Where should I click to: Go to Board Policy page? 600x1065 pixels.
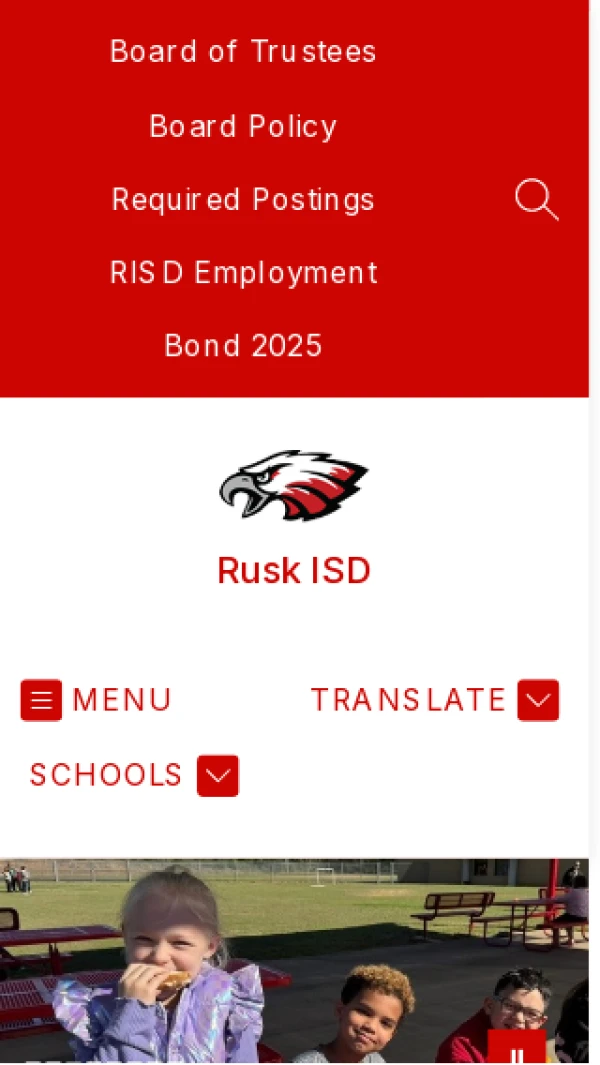point(243,126)
